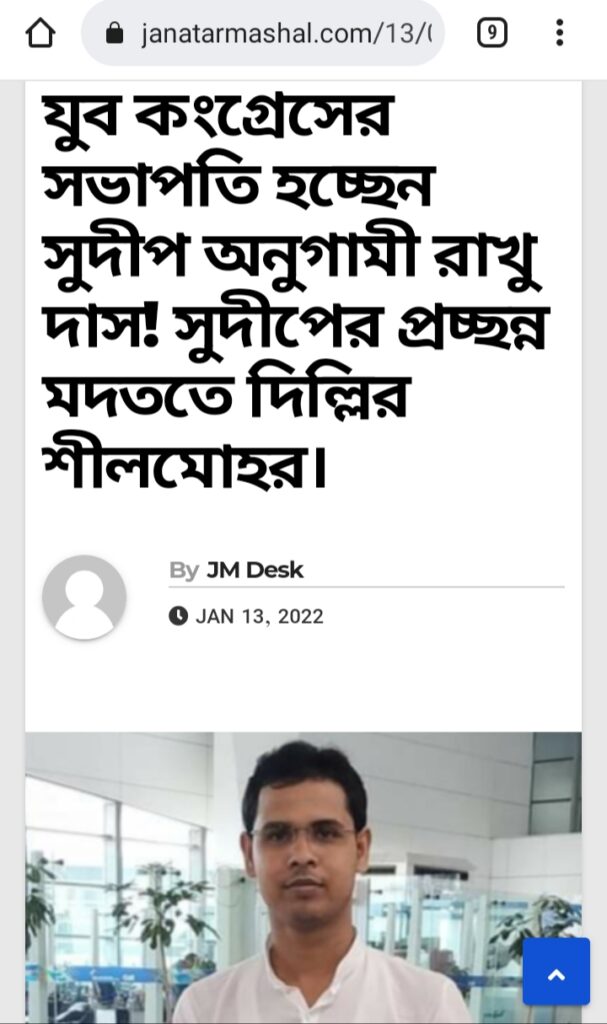Tap the blue scroll-to-top button

coord(556,972)
